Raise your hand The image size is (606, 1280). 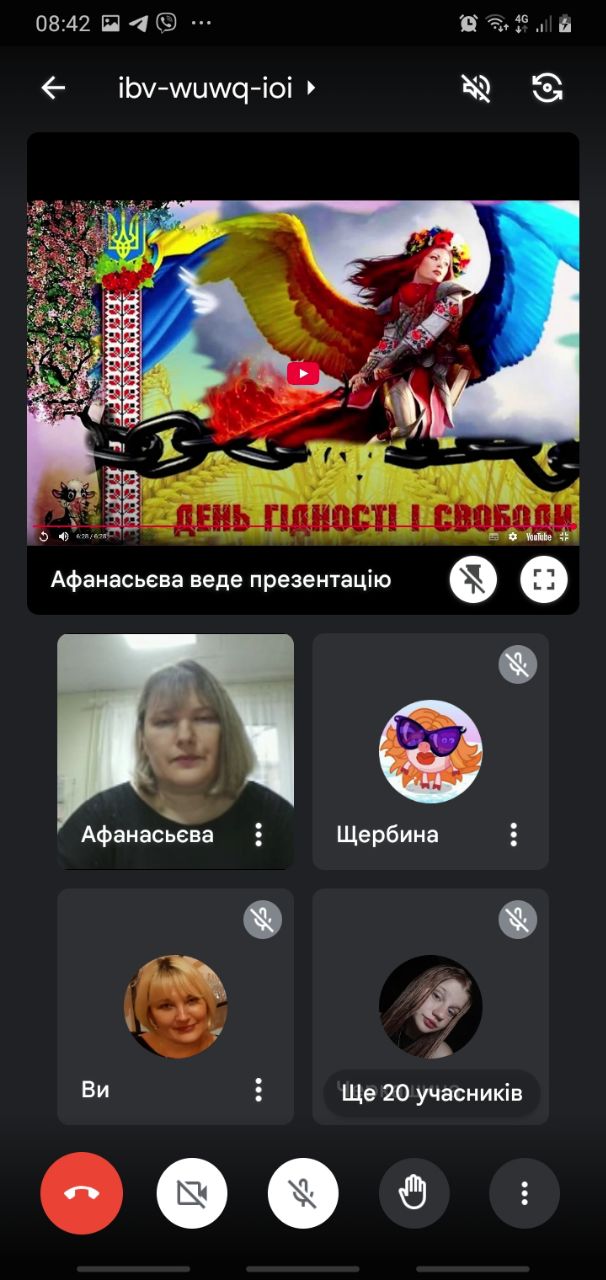413,1193
